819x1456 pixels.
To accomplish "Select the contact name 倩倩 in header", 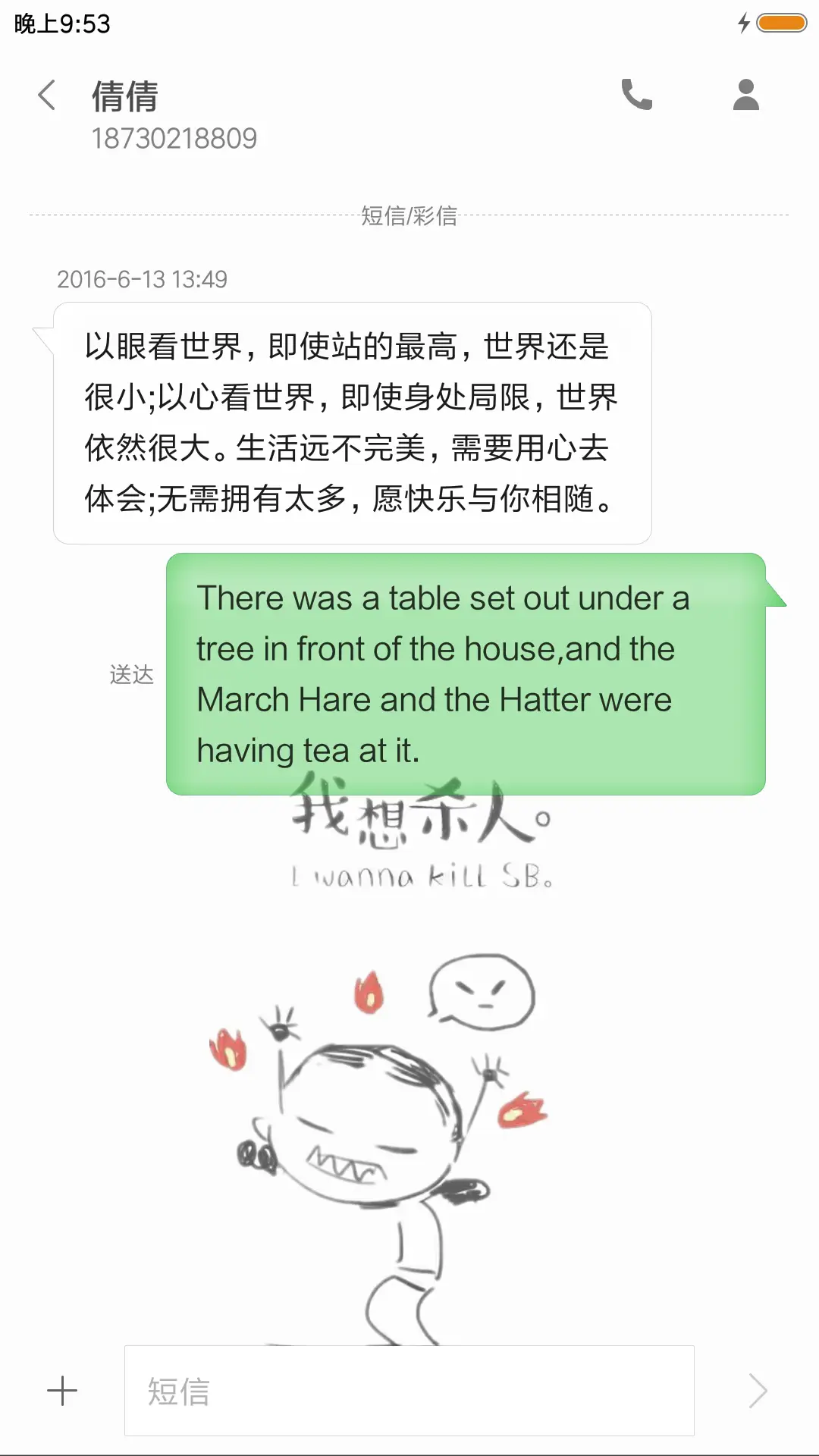I will (x=124, y=96).
